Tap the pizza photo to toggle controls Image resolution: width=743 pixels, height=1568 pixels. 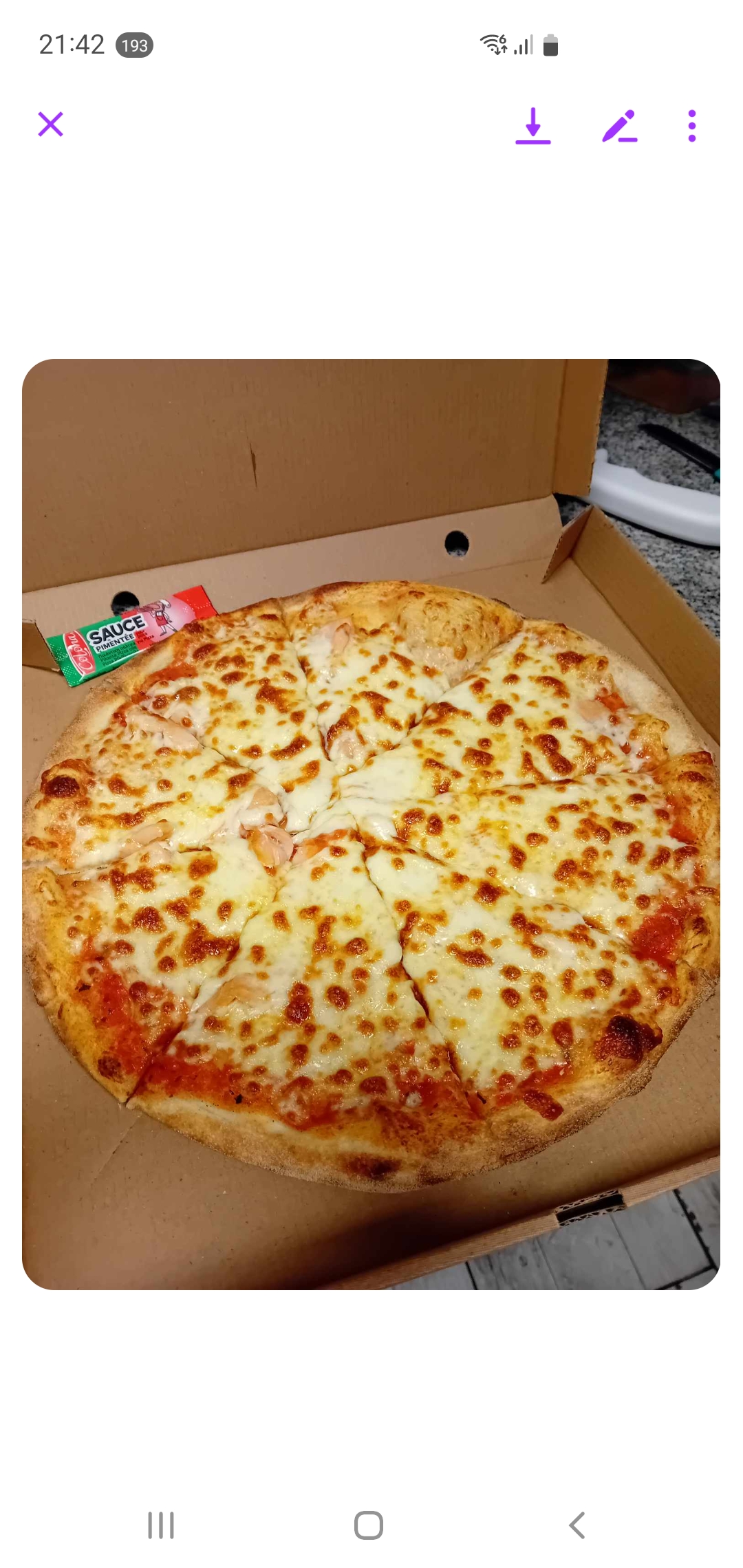click(371, 824)
